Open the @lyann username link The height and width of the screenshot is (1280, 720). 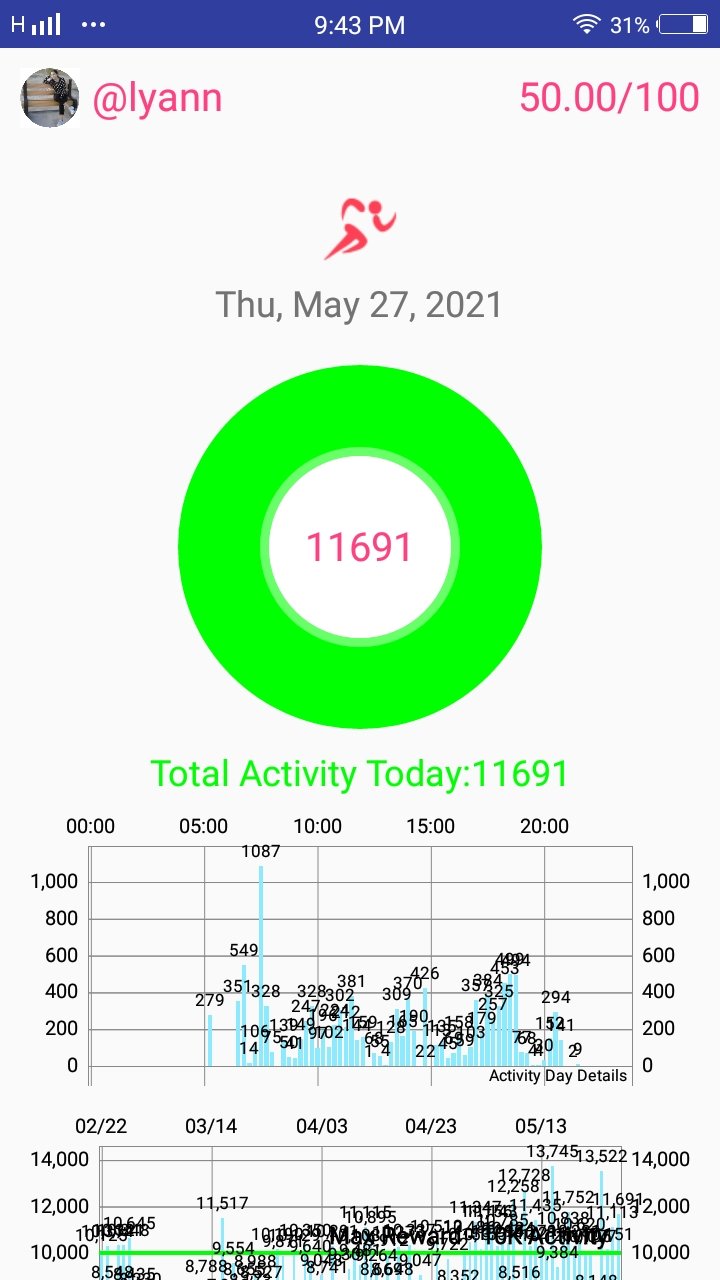tap(157, 99)
